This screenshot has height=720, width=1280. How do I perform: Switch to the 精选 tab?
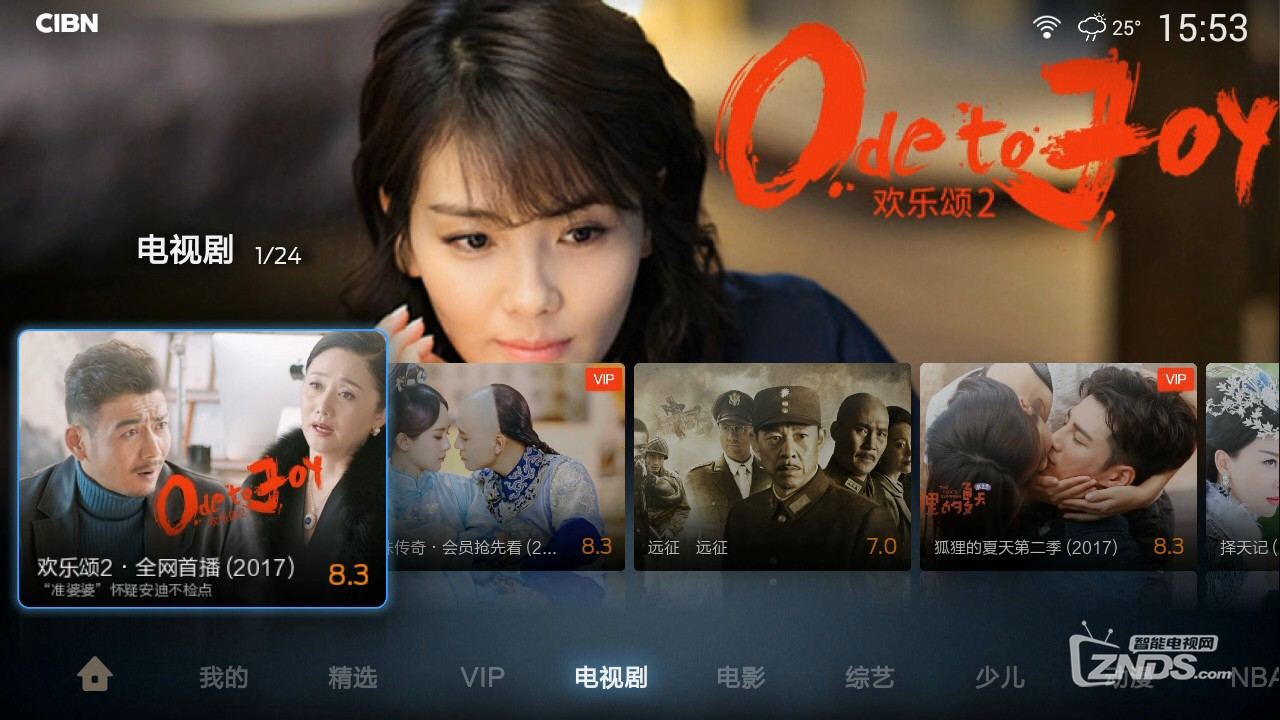pyautogui.click(x=352, y=677)
